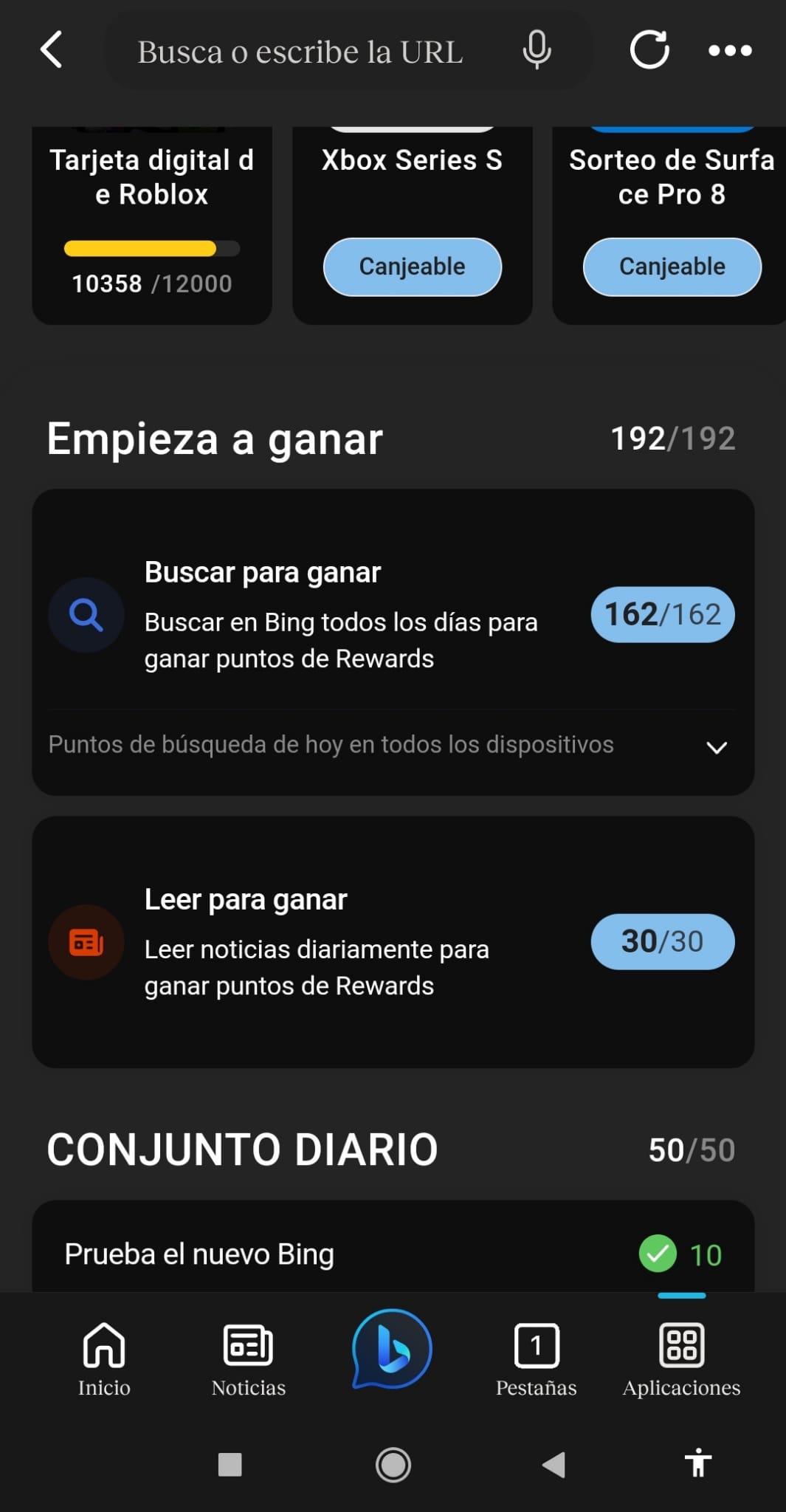Go back using the top-left arrow
The height and width of the screenshot is (1512, 786).
52,50
